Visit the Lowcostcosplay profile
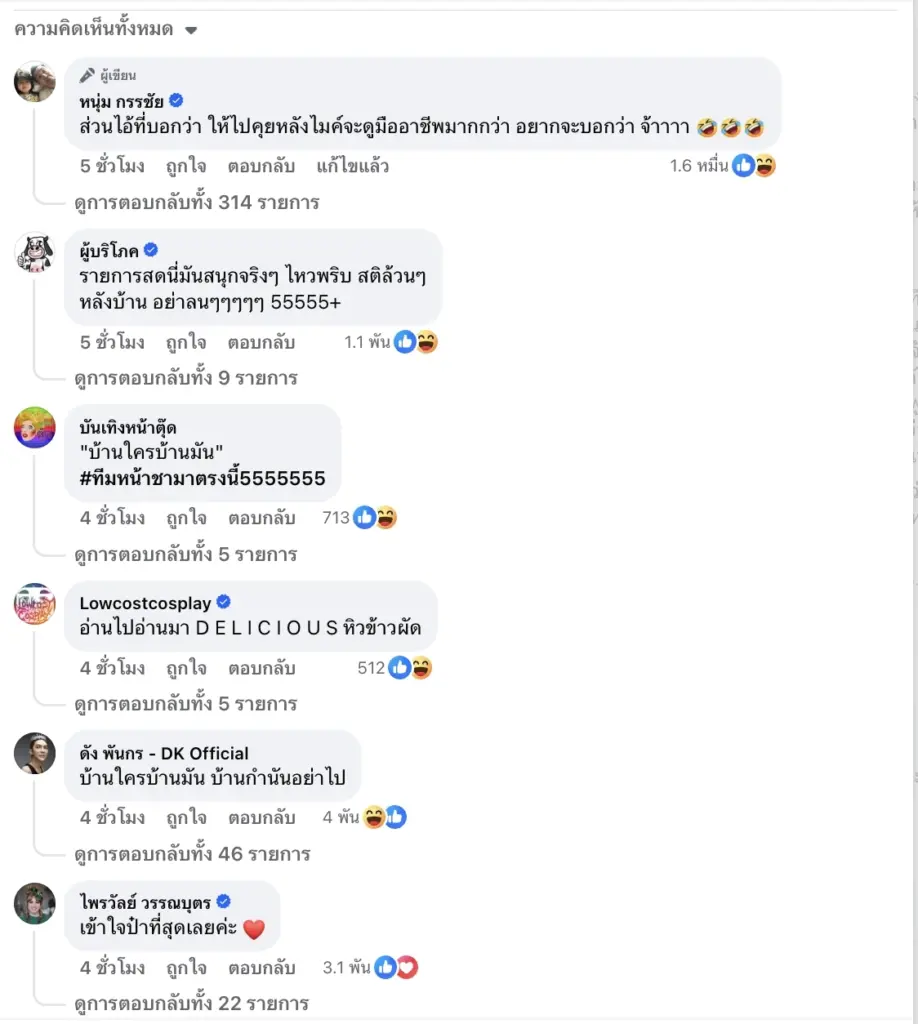The image size is (918, 1024). click(145, 602)
